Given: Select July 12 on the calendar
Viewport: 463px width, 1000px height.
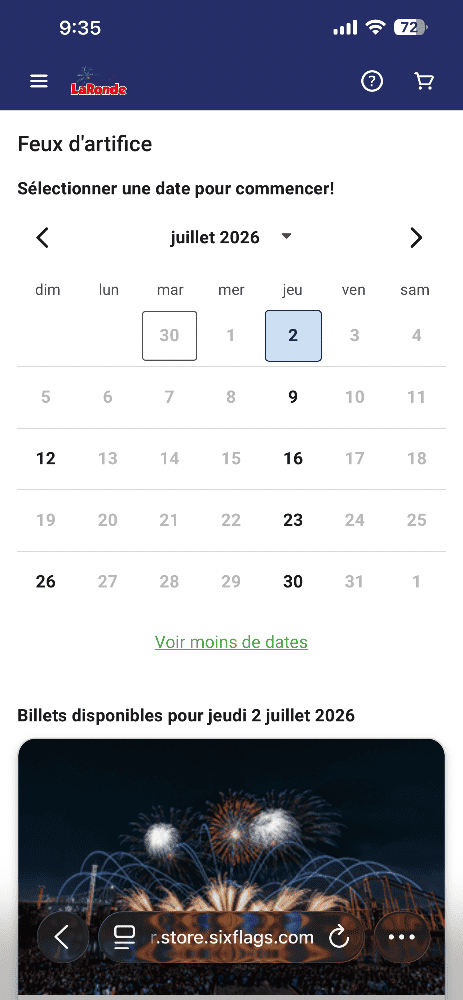Looking at the screenshot, I should 46,459.
